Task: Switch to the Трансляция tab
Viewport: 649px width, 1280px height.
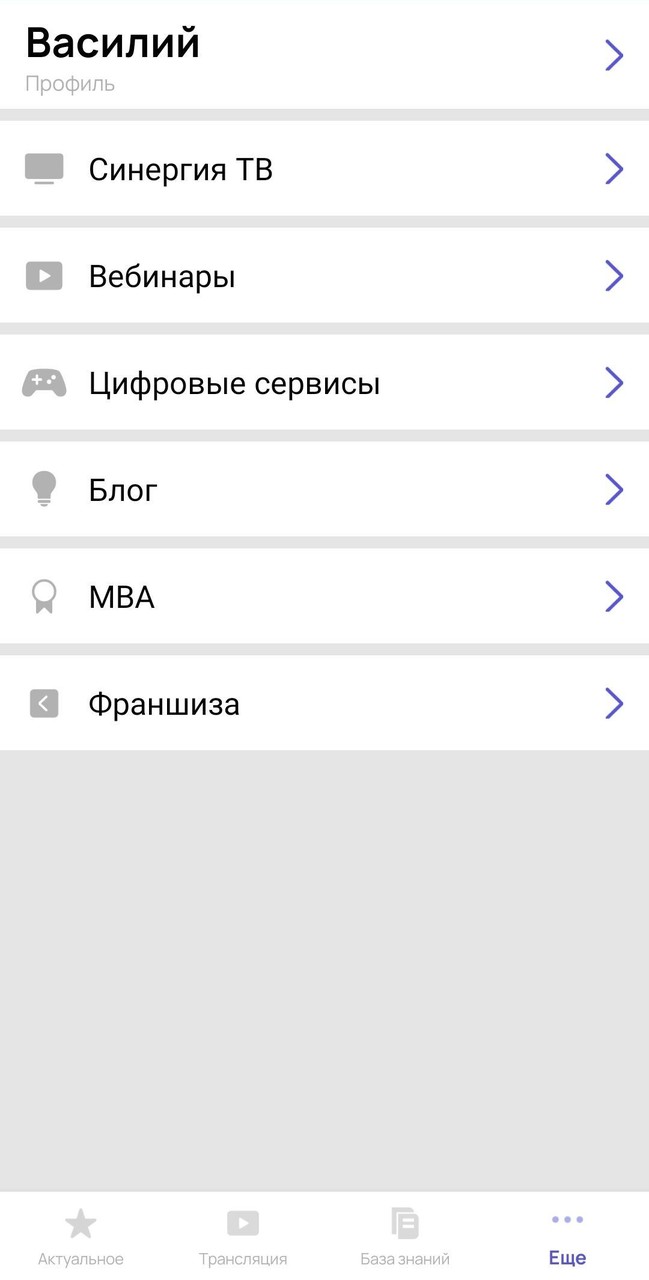Action: [243, 1236]
